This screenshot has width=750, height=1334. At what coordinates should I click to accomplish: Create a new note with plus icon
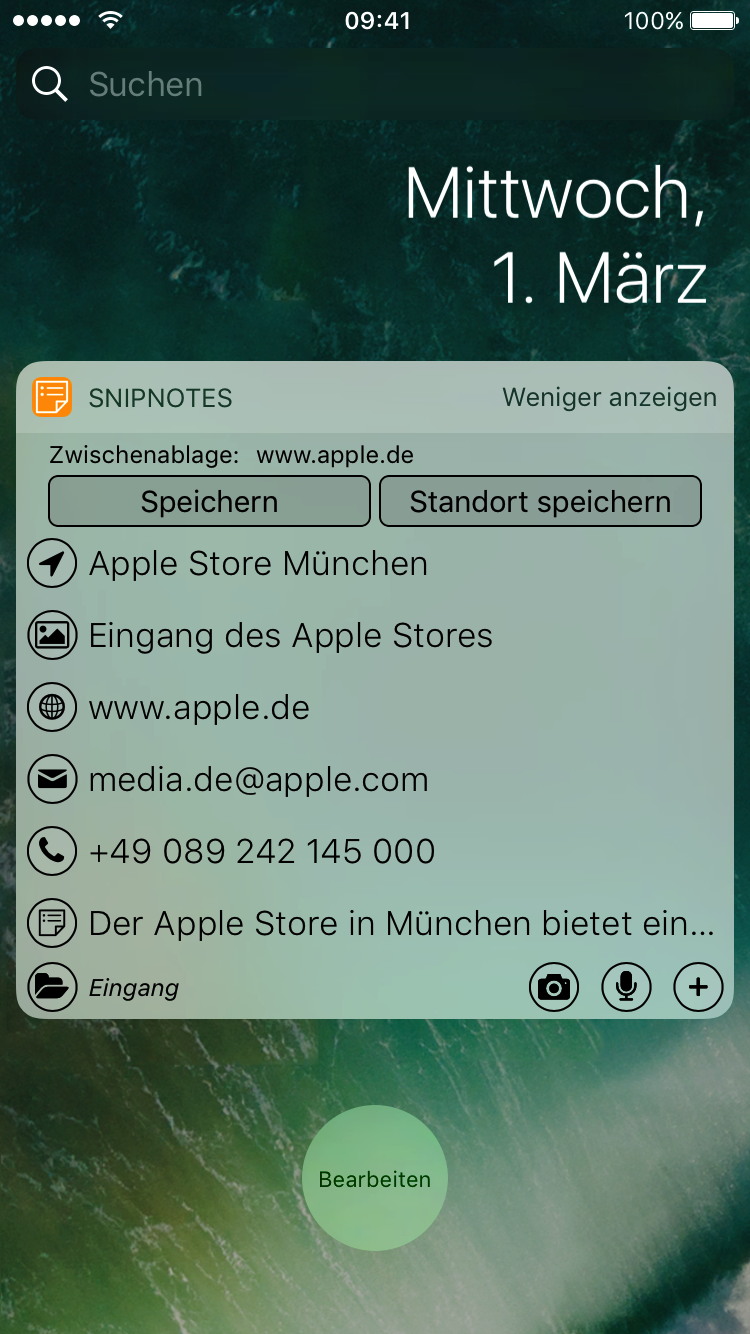698,988
